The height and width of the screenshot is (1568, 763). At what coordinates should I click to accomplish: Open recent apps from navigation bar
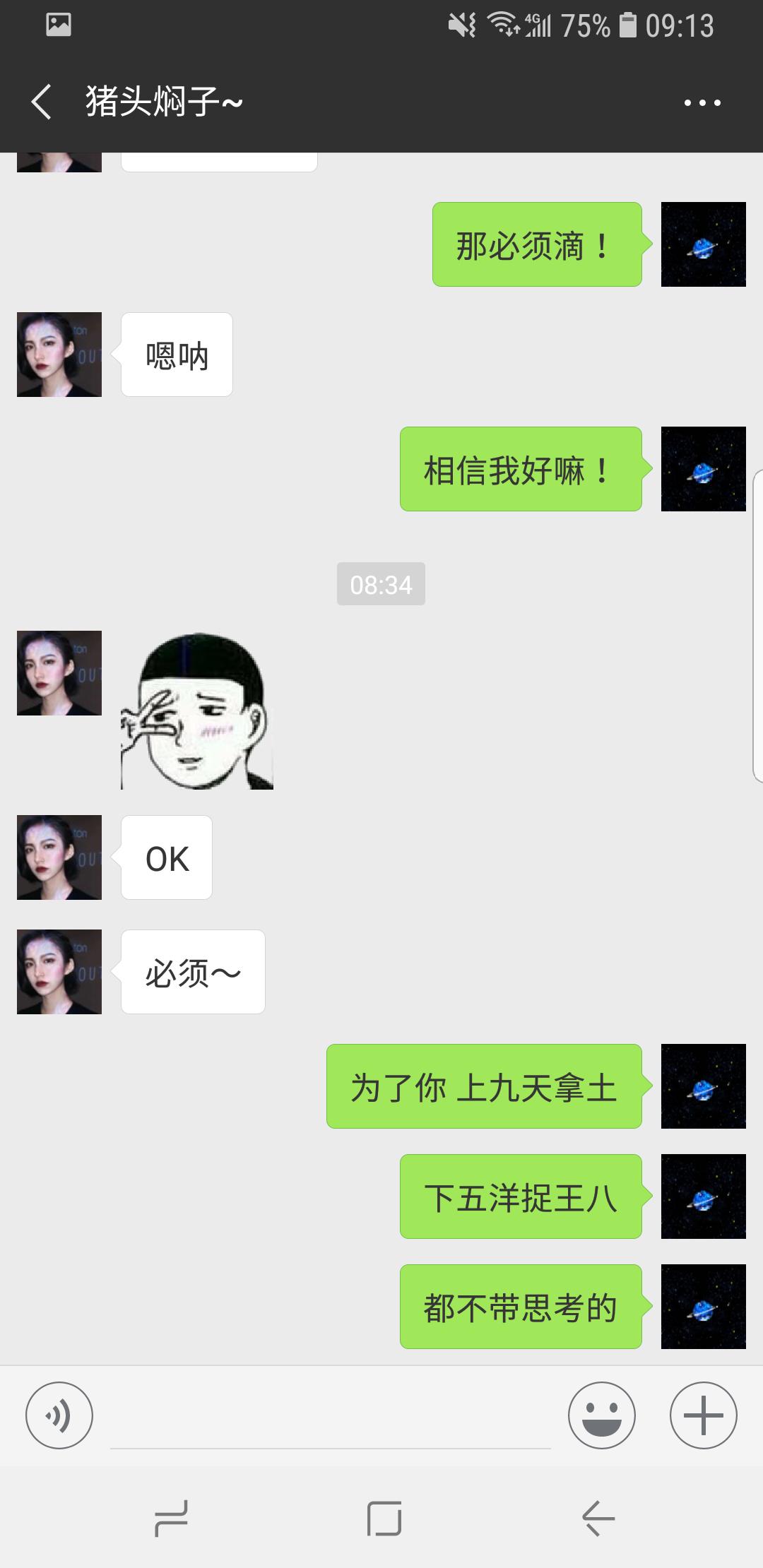pyautogui.click(x=171, y=1519)
